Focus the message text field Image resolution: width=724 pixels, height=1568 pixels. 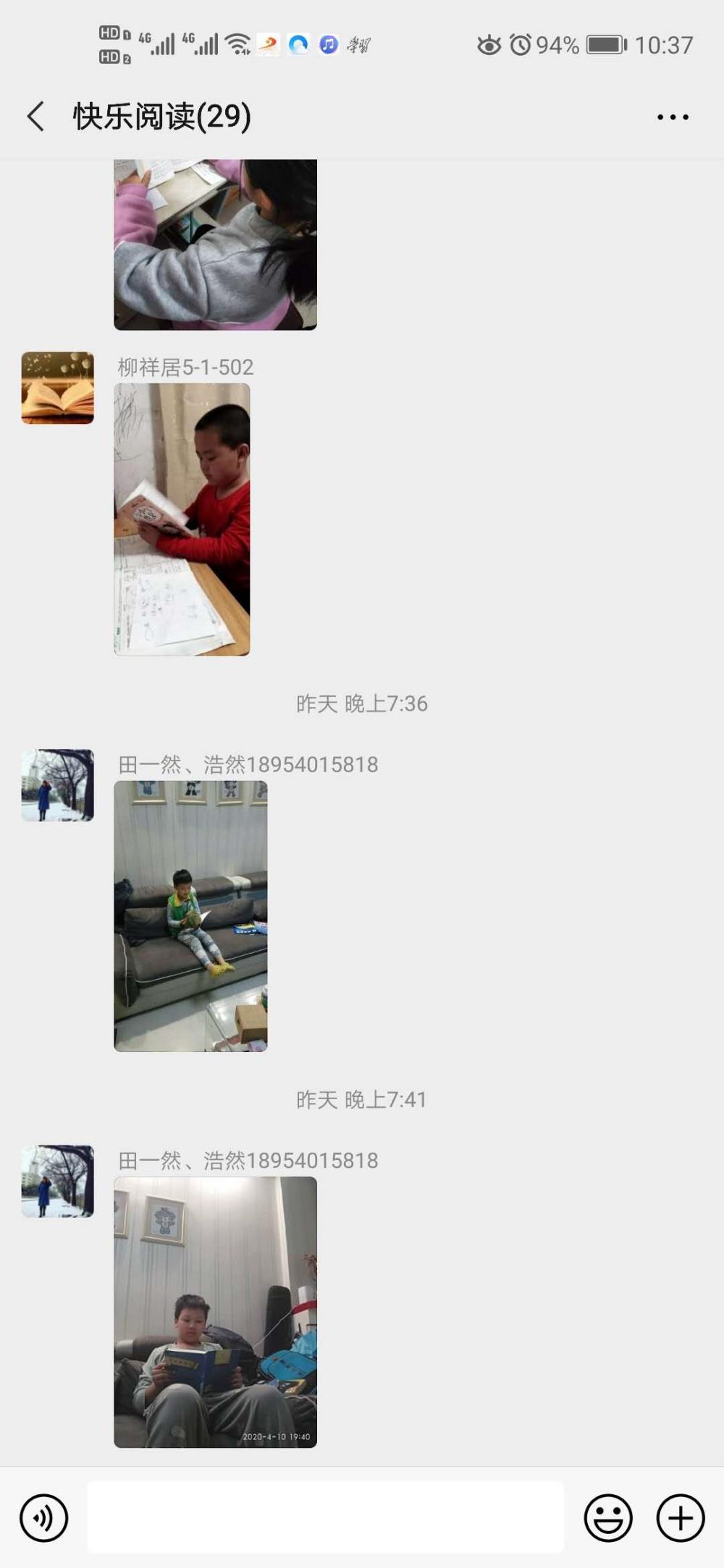coord(326,1517)
